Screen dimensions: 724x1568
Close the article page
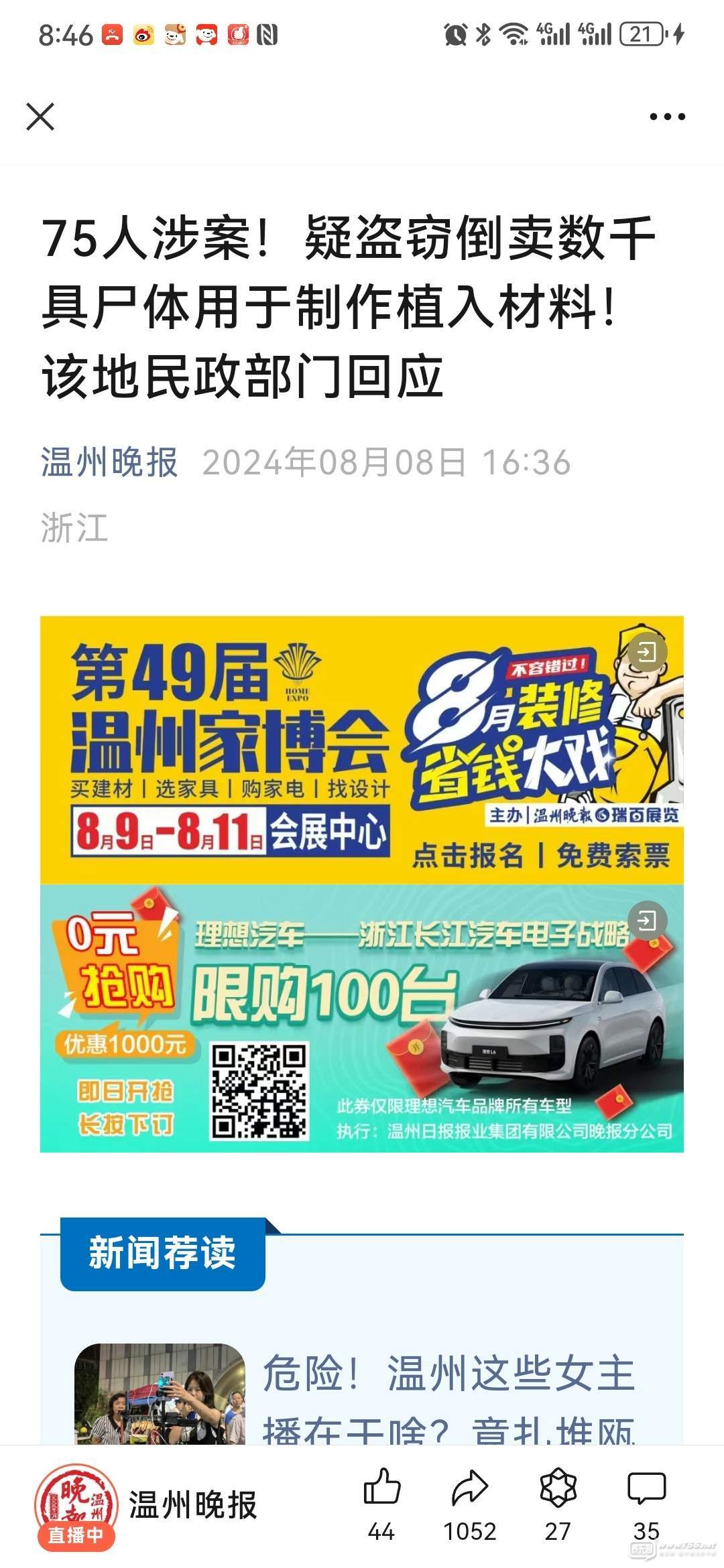(40, 117)
